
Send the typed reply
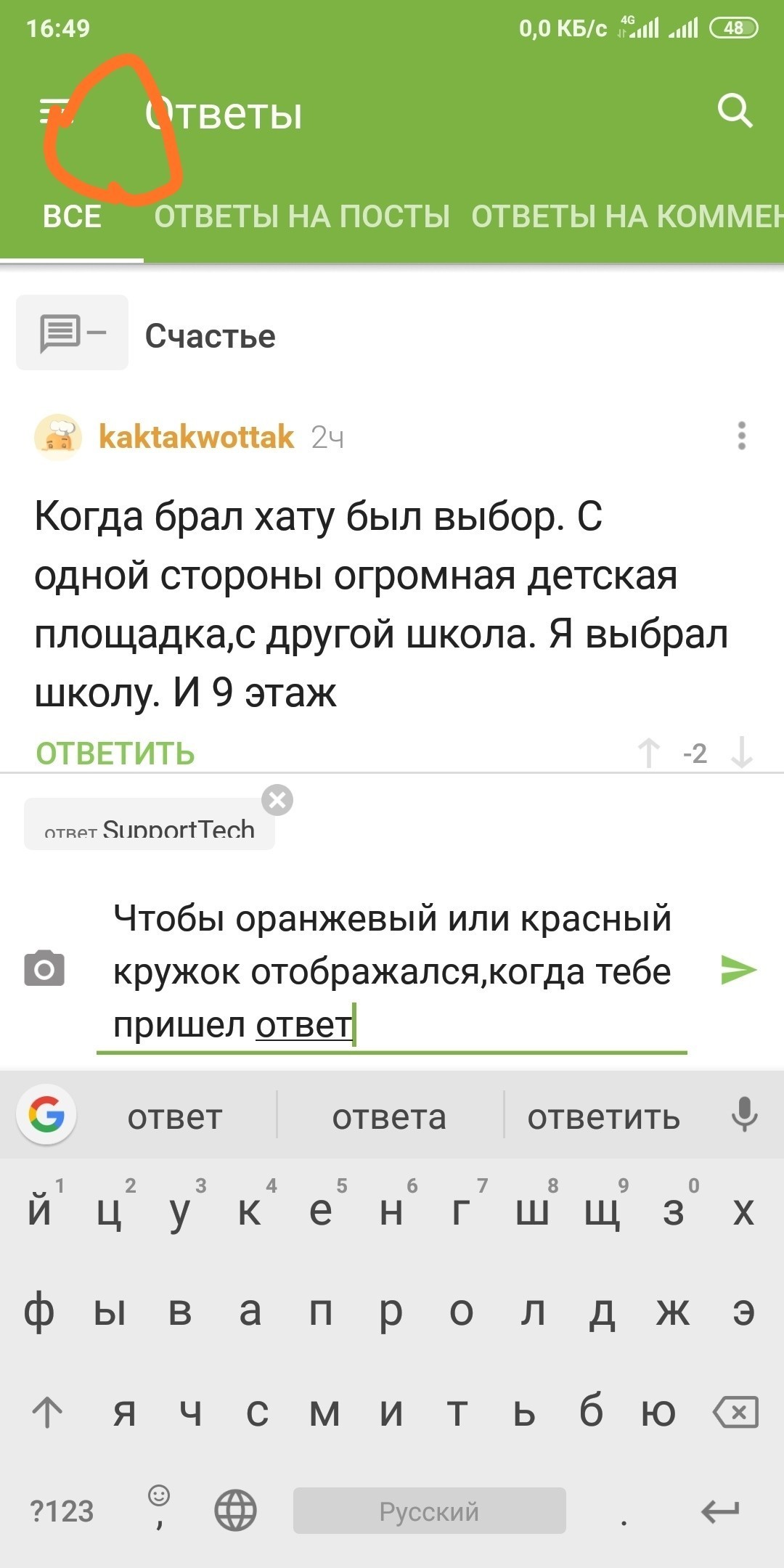click(739, 971)
